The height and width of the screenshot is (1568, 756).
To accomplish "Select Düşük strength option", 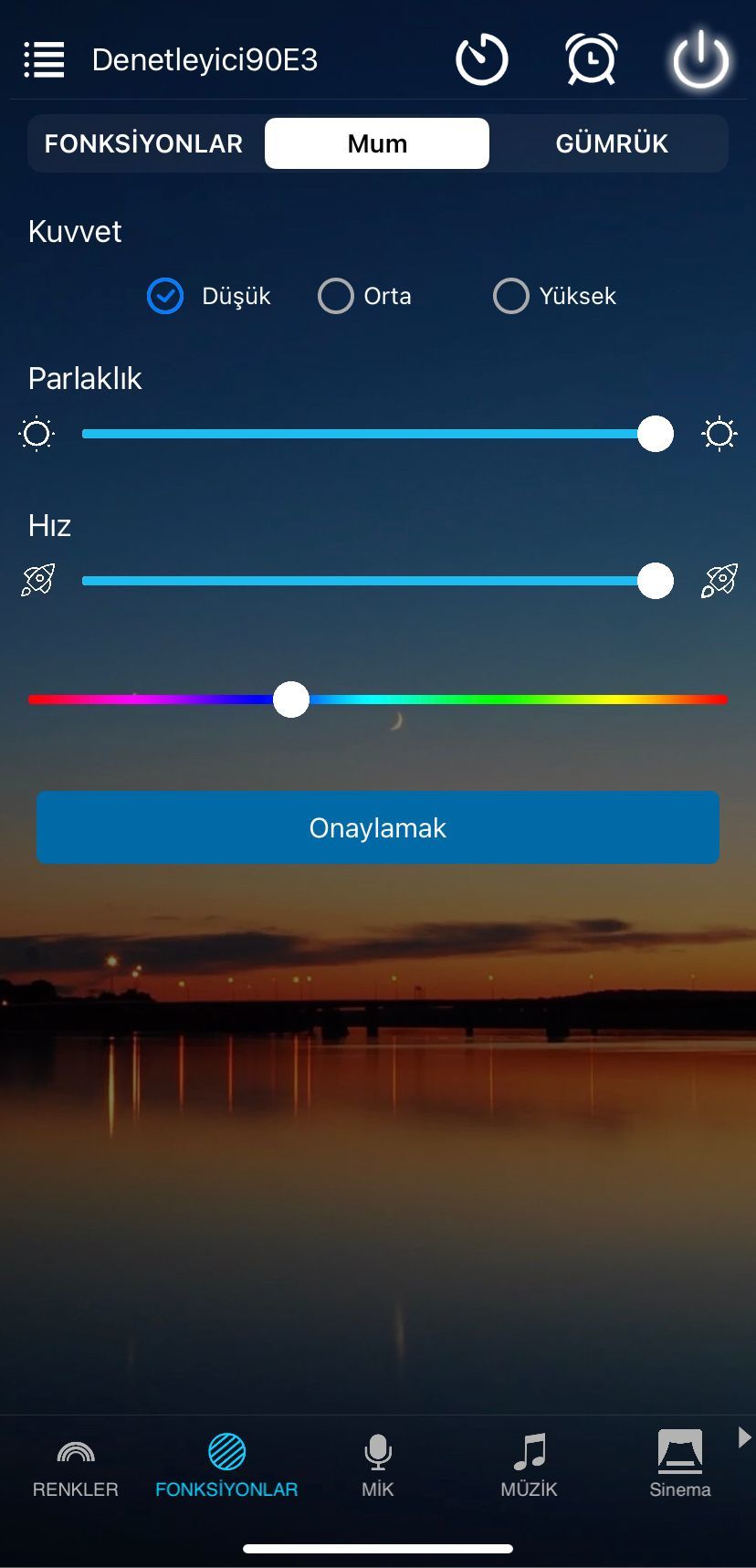I will (x=166, y=296).
